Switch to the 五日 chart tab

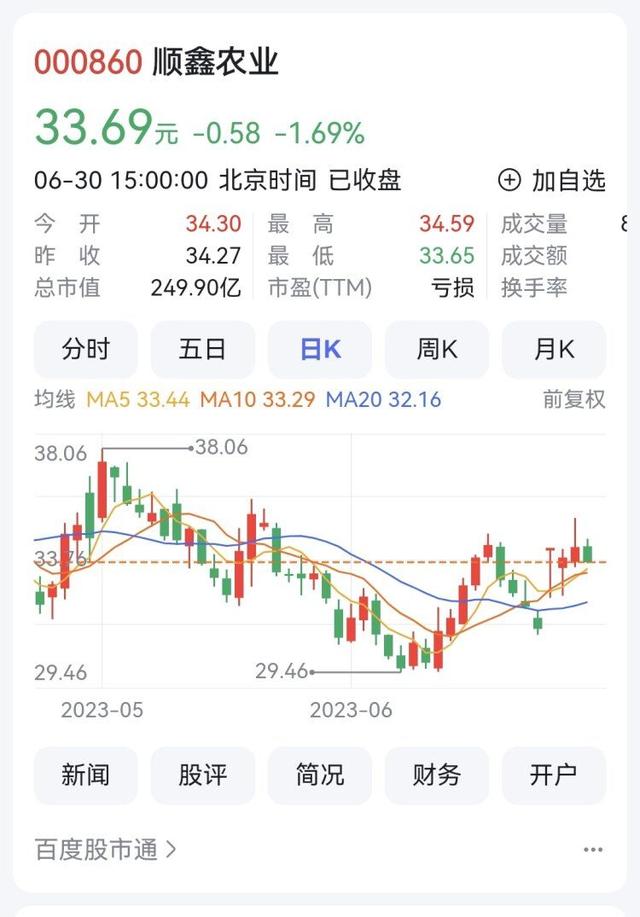[203, 350]
